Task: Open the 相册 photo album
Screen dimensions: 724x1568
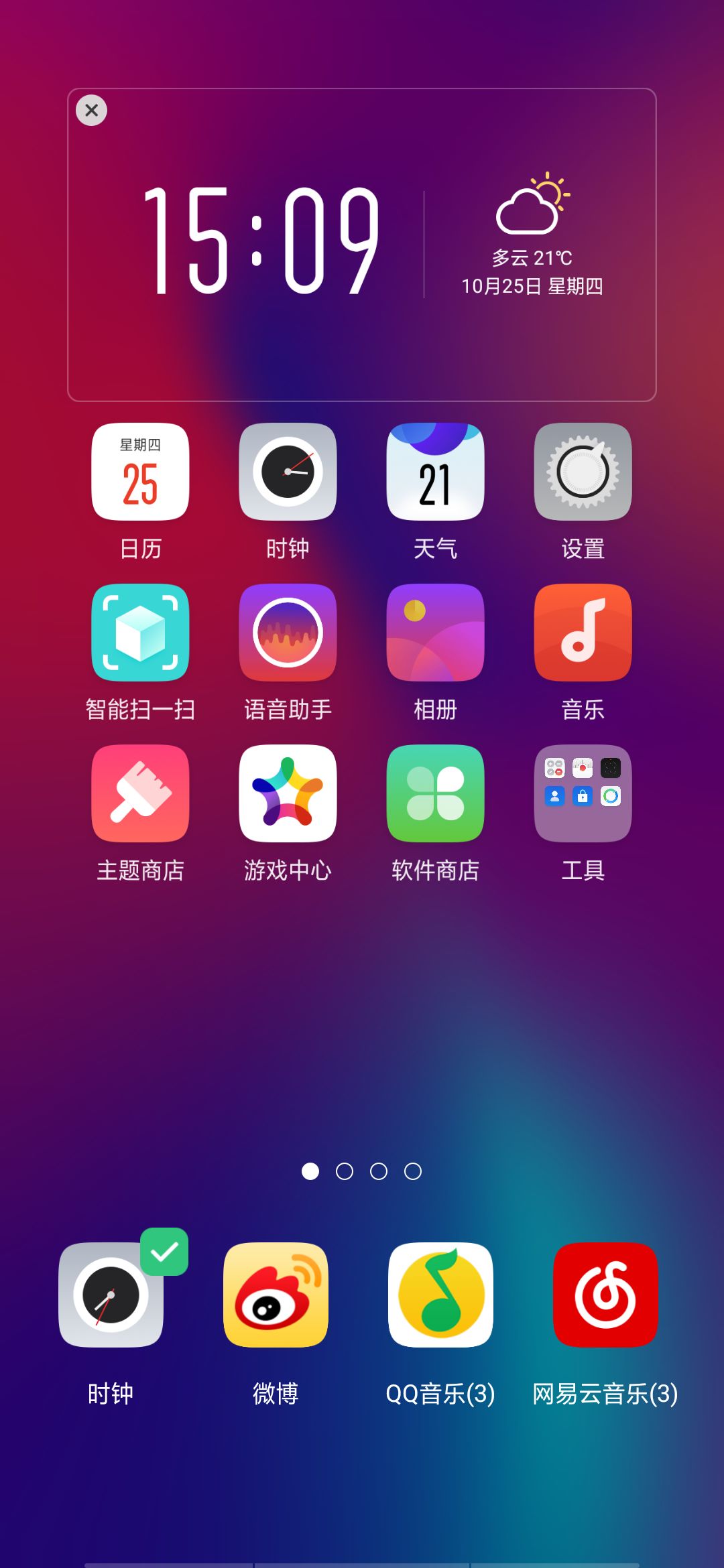Action: pos(435,633)
